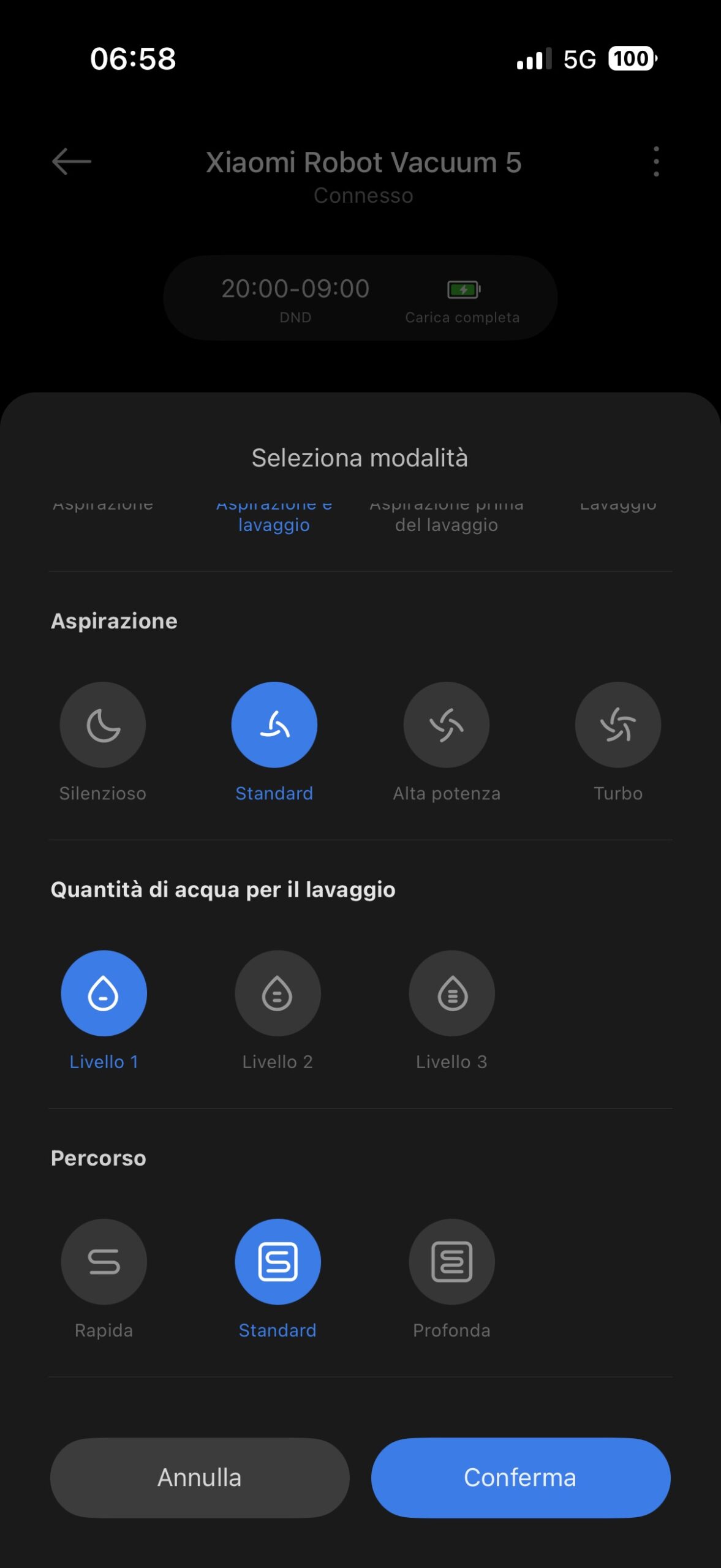Choose Rapida cleaning route
This screenshot has height=1568, width=721.
pyautogui.click(x=104, y=1261)
